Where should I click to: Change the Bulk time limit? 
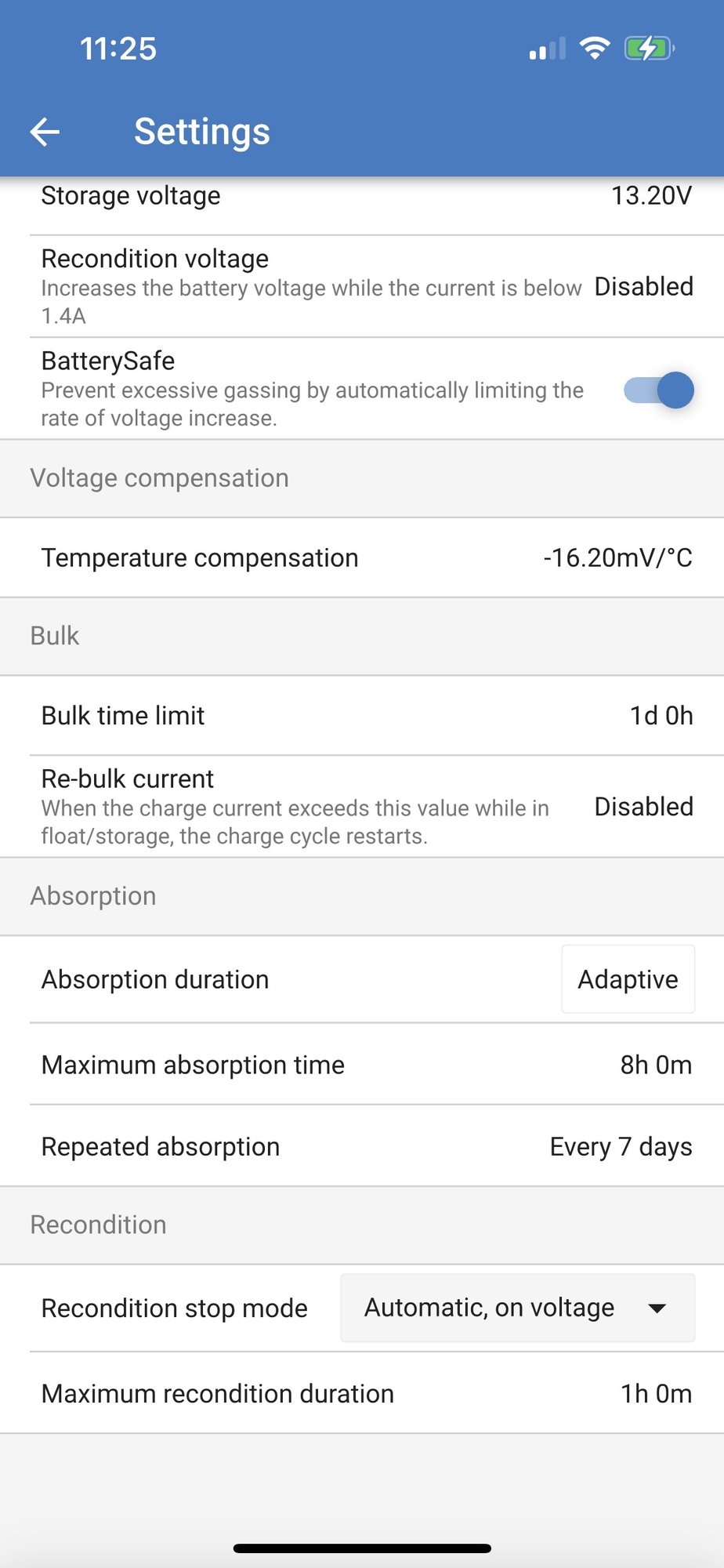point(362,716)
